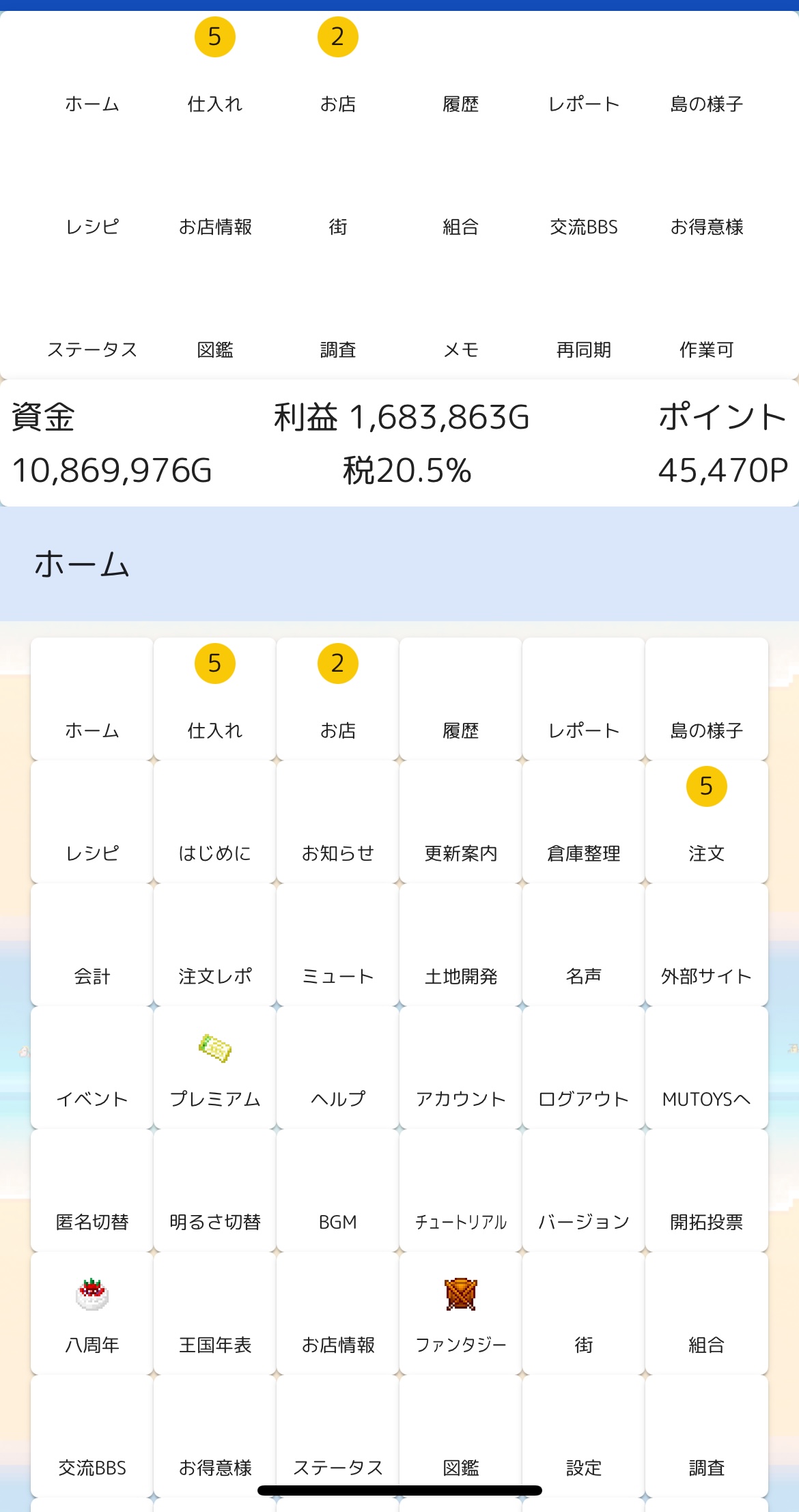Viewport: 799px width, 1512px height.
Task: Tap the ミュート tile
Action: pos(338,945)
